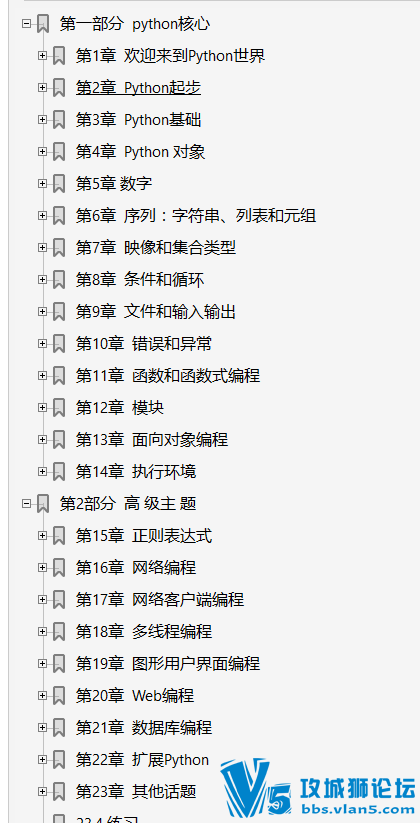The image size is (420, 823).
Task: Jump to 第13章 面向对象编程
Action: [152, 439]
